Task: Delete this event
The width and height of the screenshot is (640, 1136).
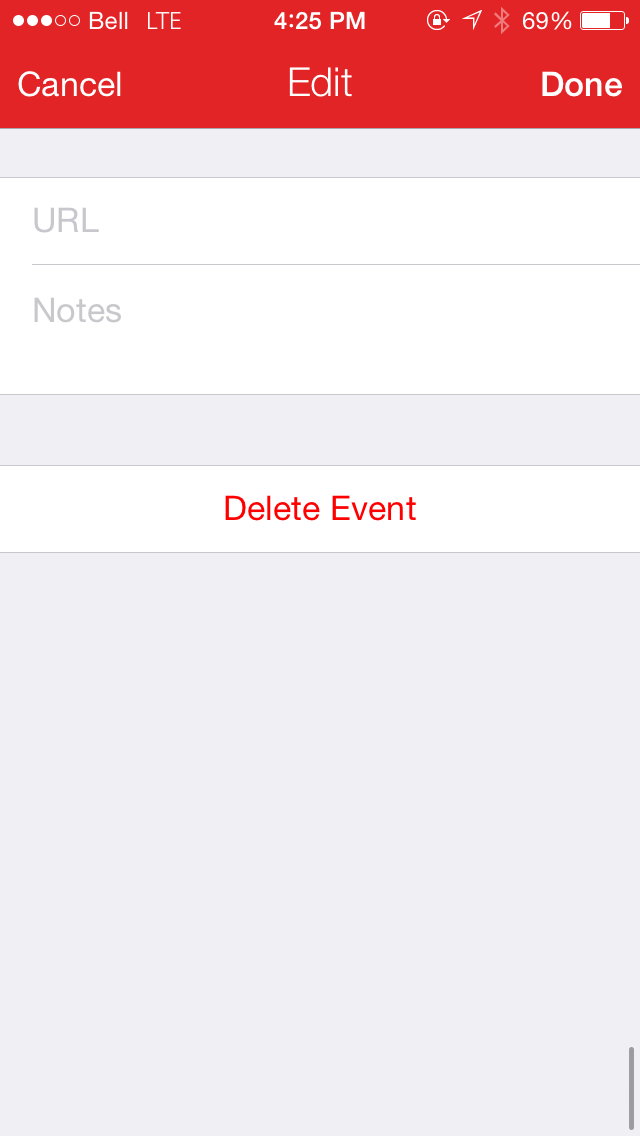Action: tap(320, 509)
